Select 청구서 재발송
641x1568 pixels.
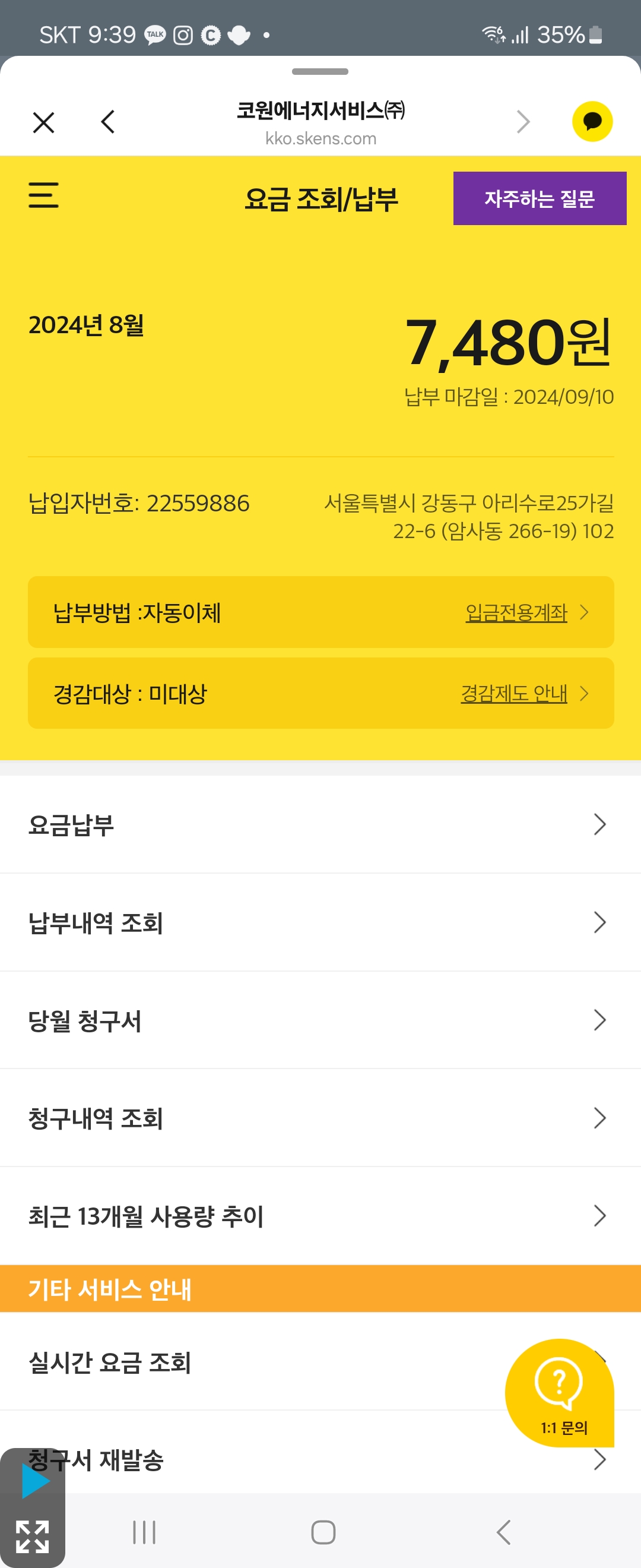click(x=304, y=1461)
